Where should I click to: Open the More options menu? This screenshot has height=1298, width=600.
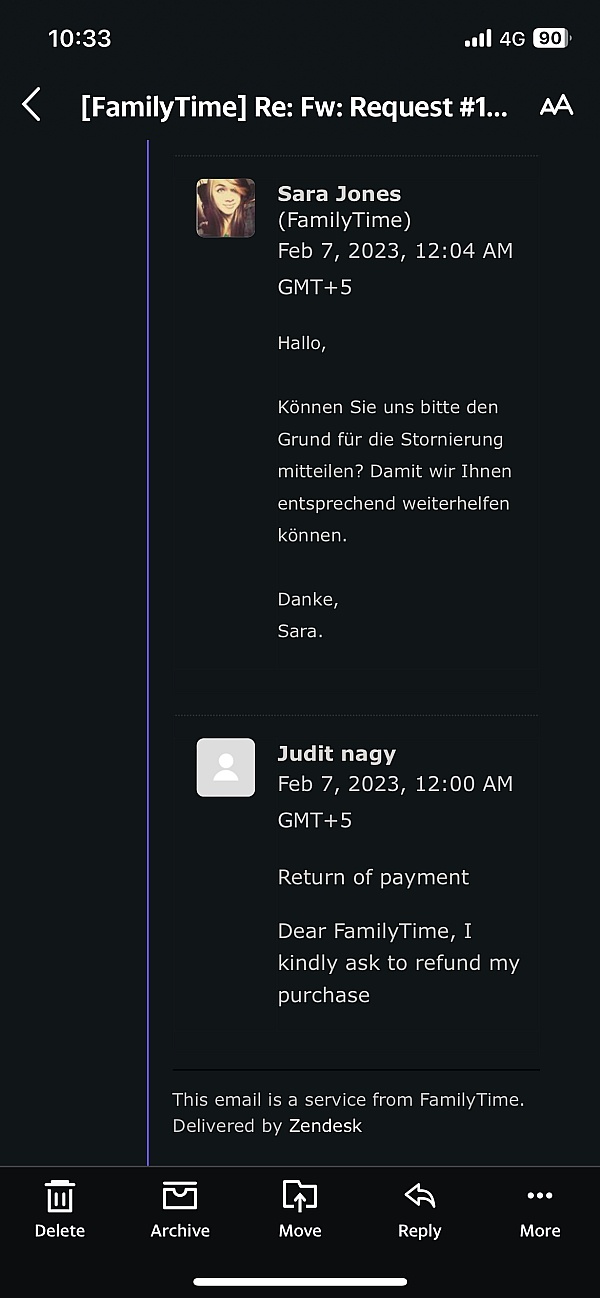(540, 1208)
